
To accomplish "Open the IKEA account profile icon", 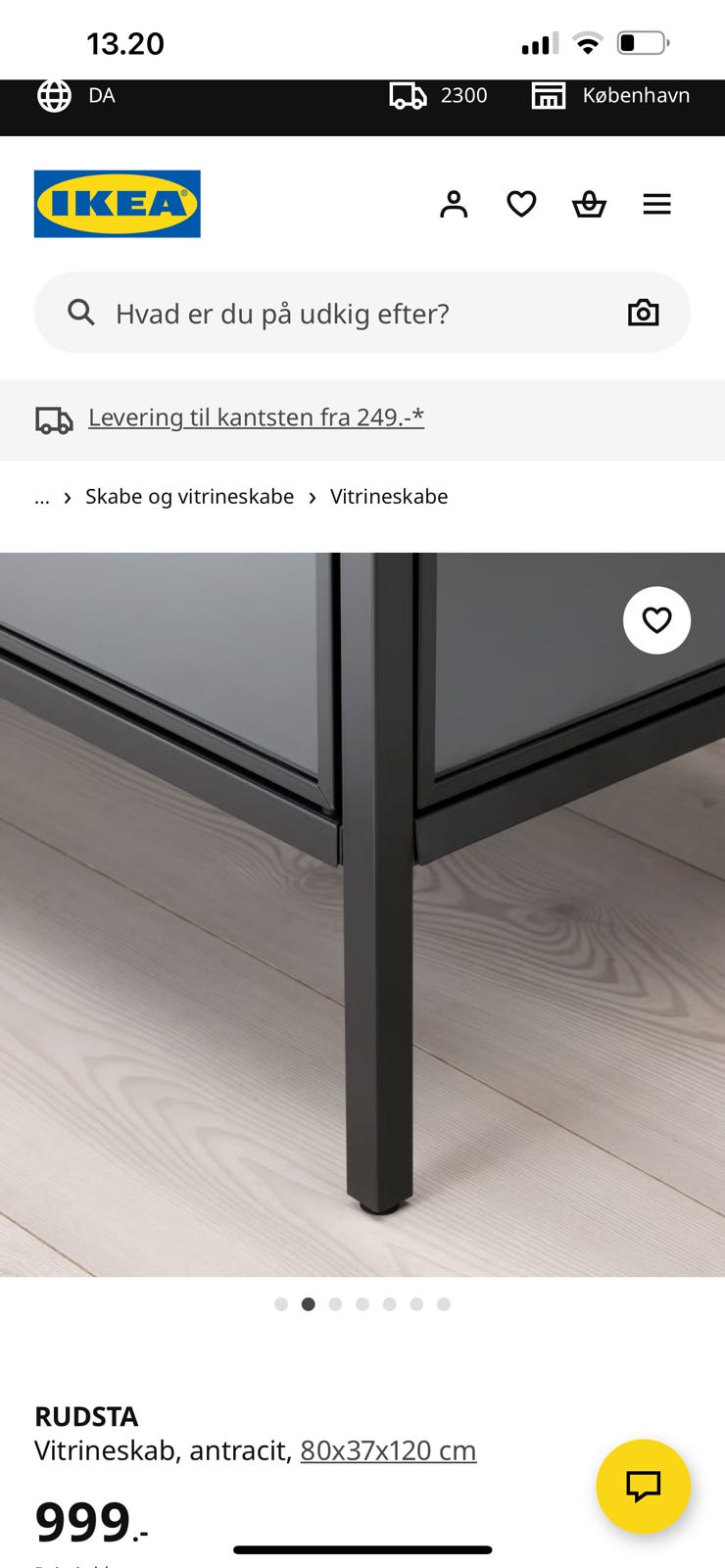I will tap(453, 204).
